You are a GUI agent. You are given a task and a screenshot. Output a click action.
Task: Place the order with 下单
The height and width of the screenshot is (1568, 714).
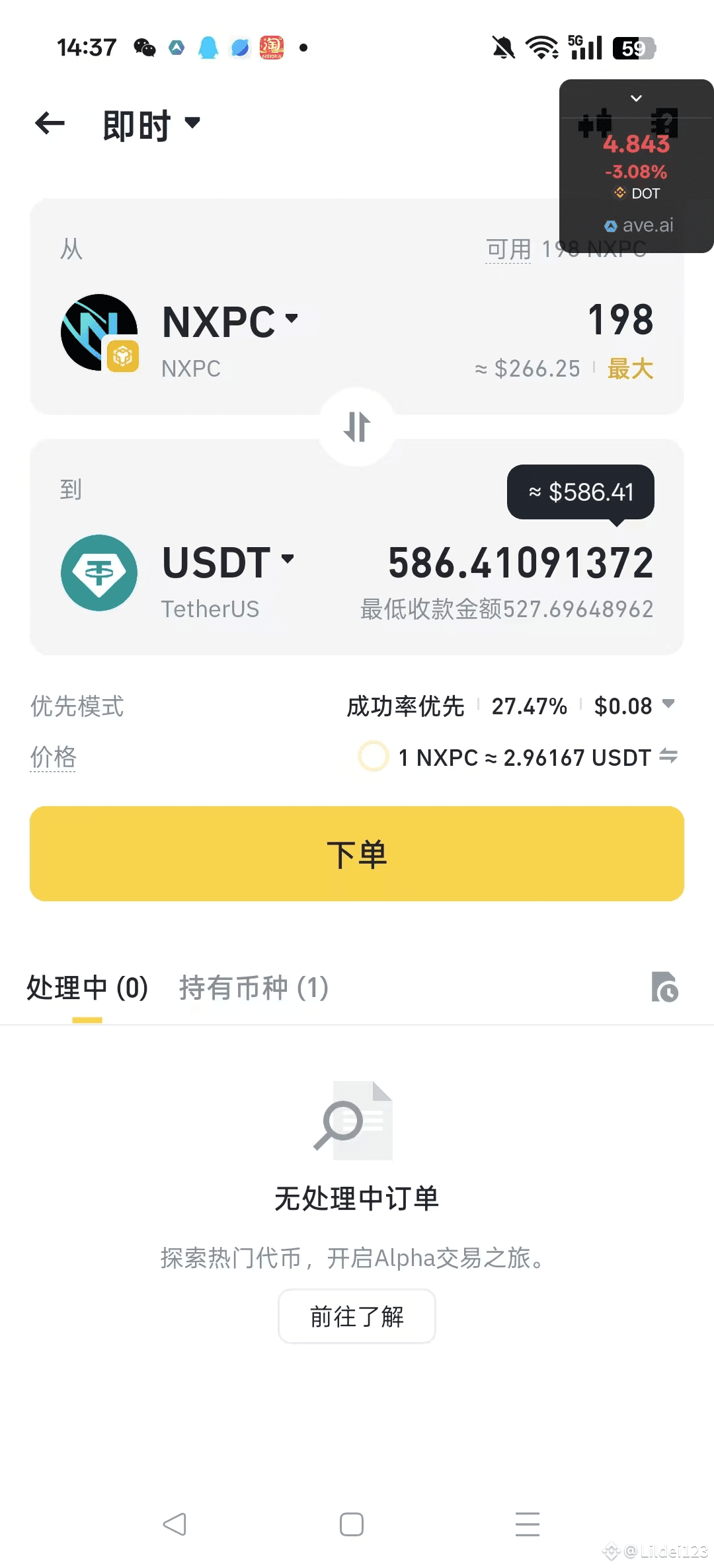pos(357,854)
